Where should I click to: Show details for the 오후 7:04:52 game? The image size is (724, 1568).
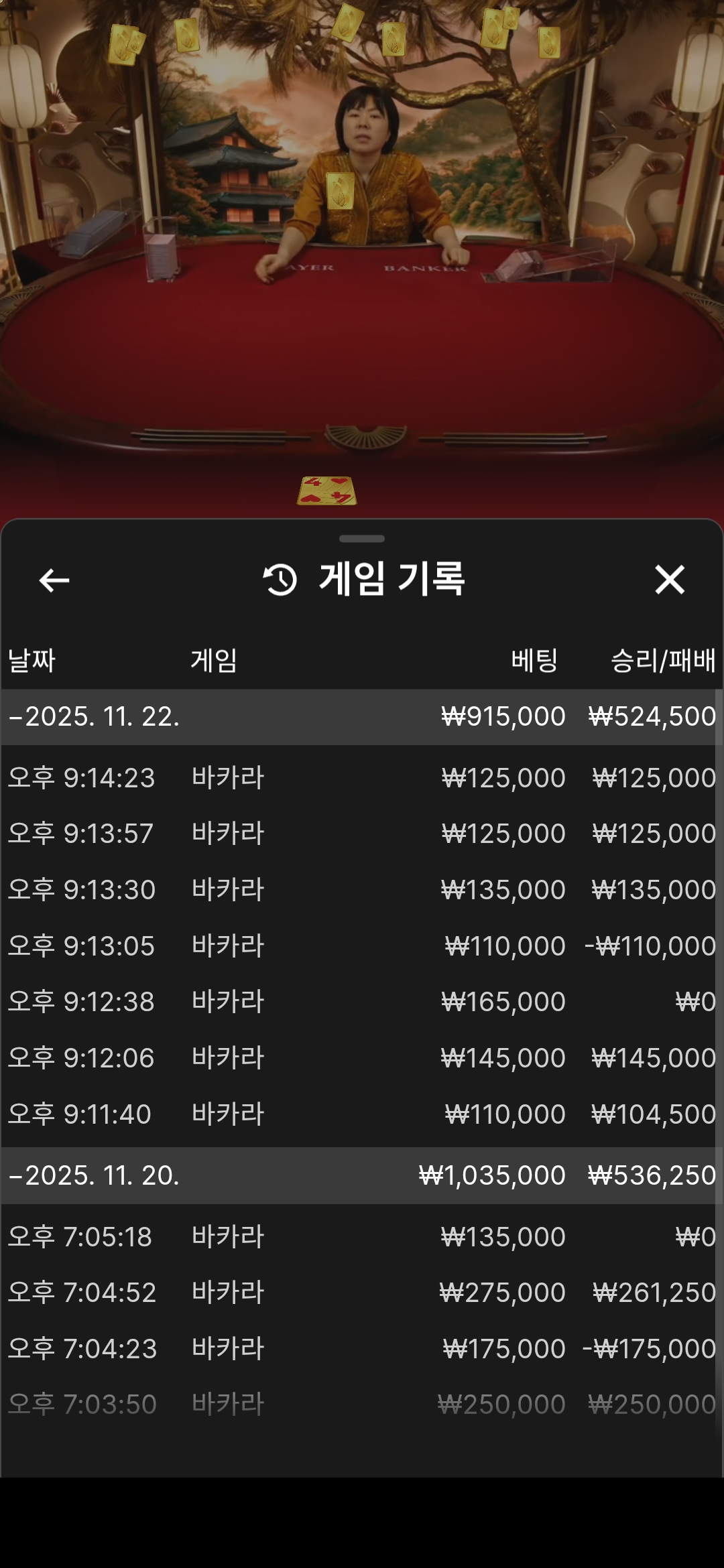(362, 1293)
